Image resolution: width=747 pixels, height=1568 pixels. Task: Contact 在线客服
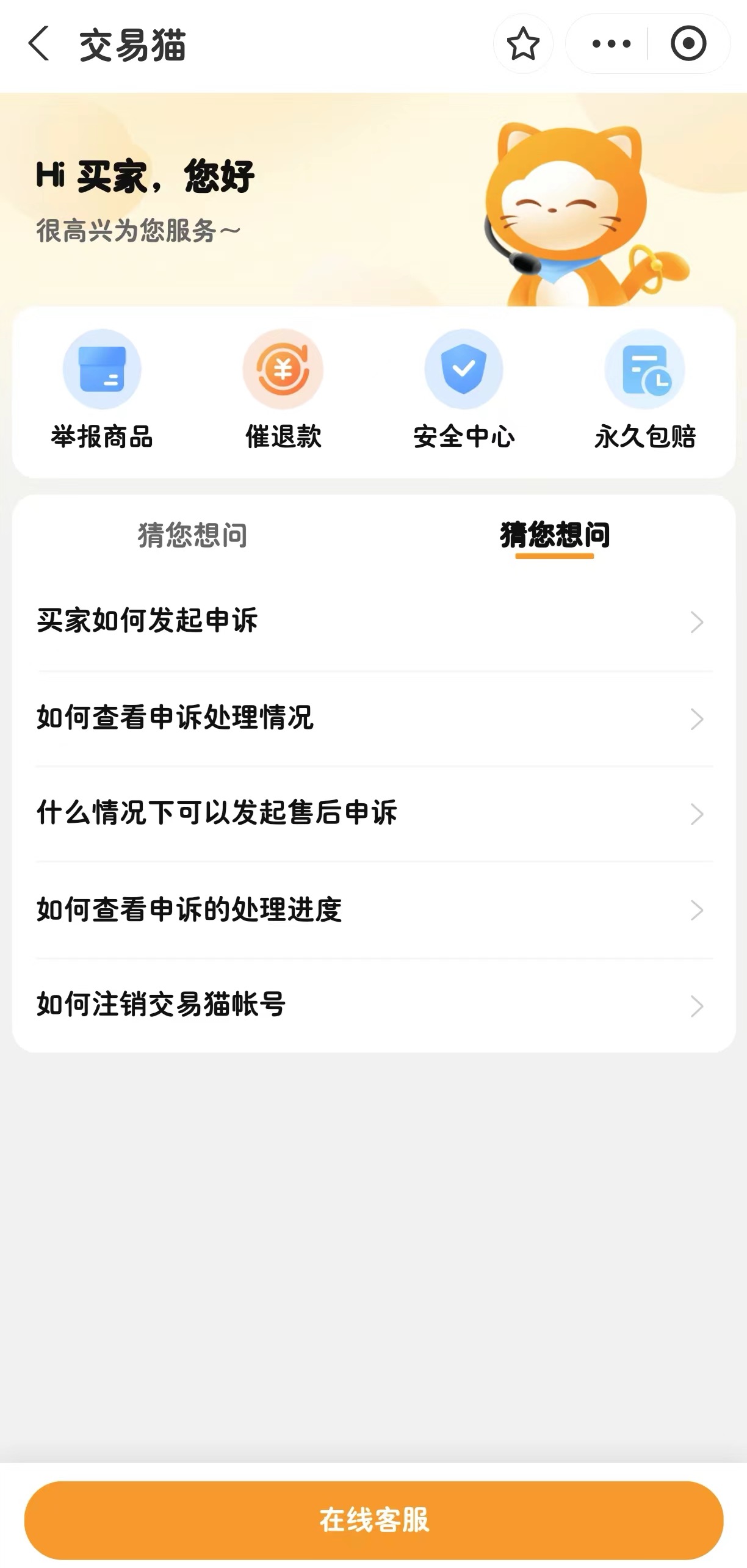[374, 1519]
